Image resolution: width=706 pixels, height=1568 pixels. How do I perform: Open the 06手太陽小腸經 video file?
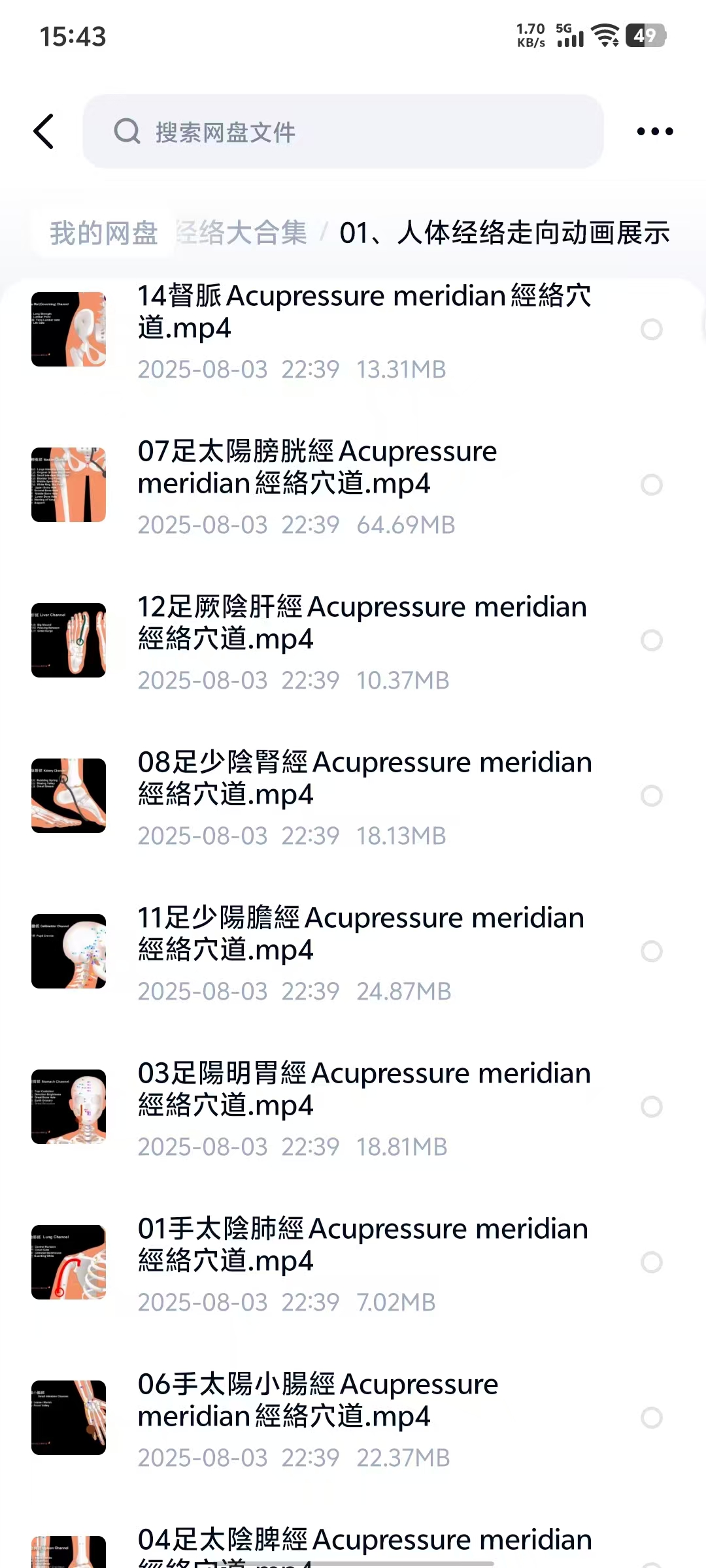pyautogui.click(x=317, y=1400)
